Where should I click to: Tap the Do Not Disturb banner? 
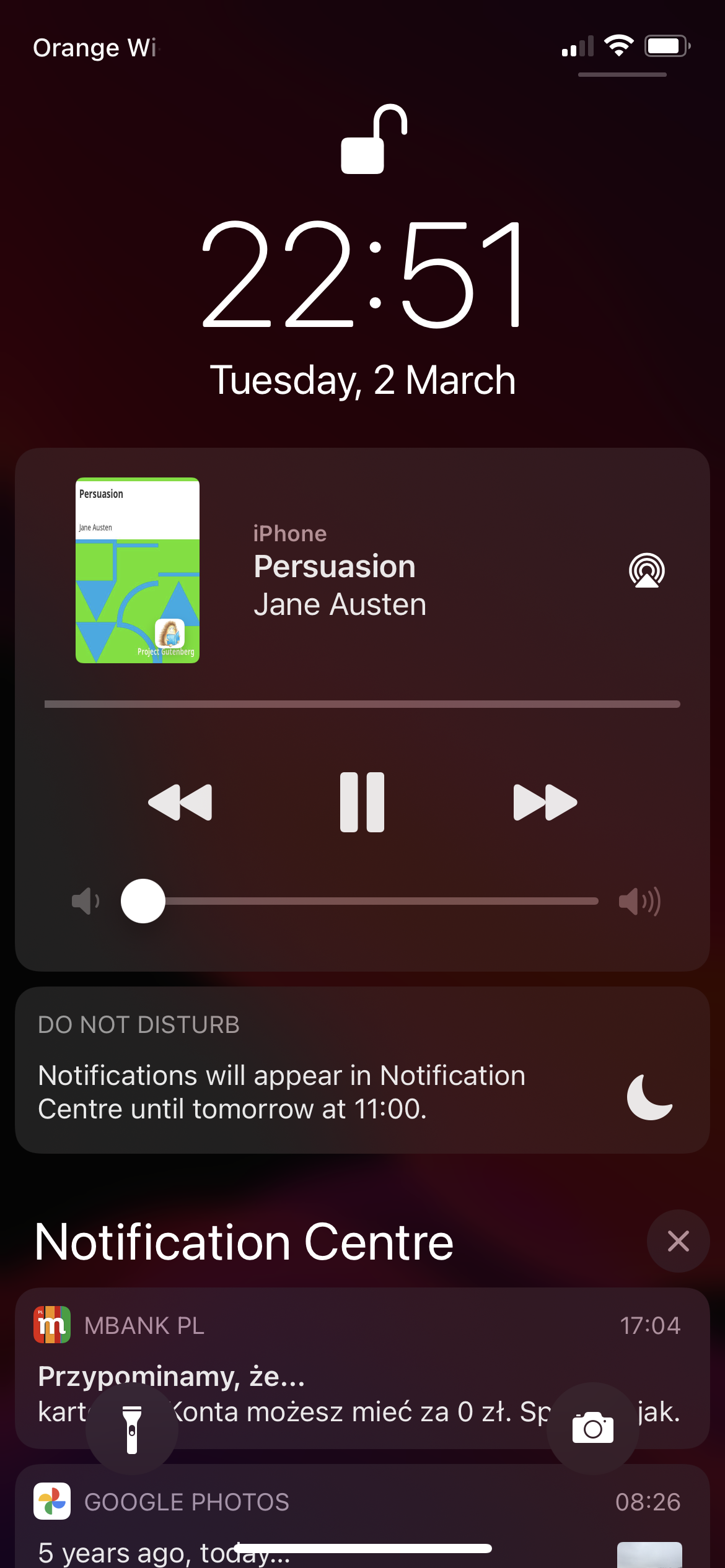pos(362,1070)
